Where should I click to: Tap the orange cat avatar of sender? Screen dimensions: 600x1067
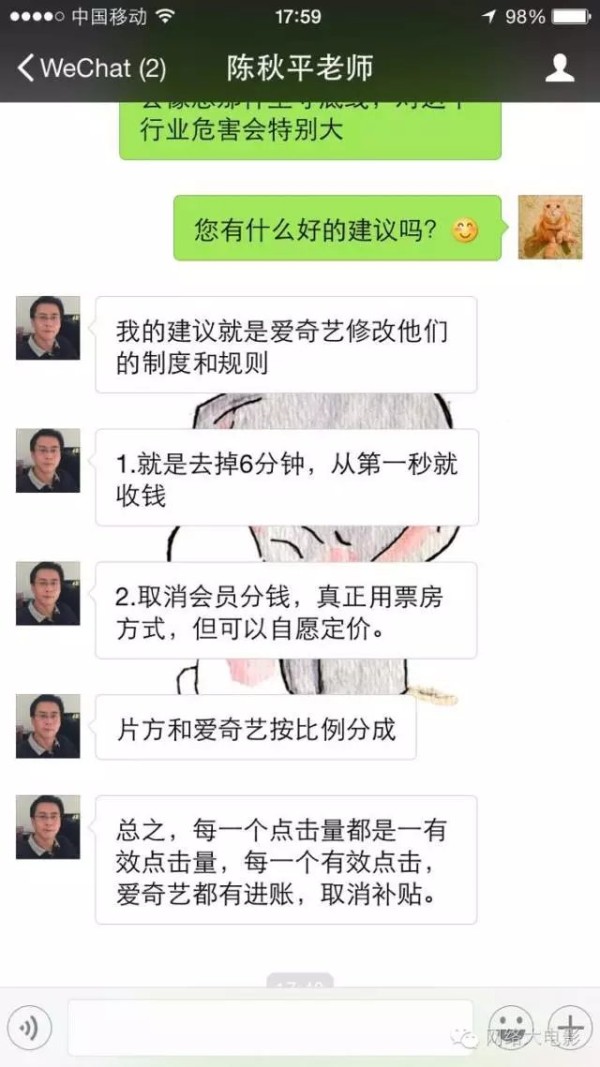550,227
